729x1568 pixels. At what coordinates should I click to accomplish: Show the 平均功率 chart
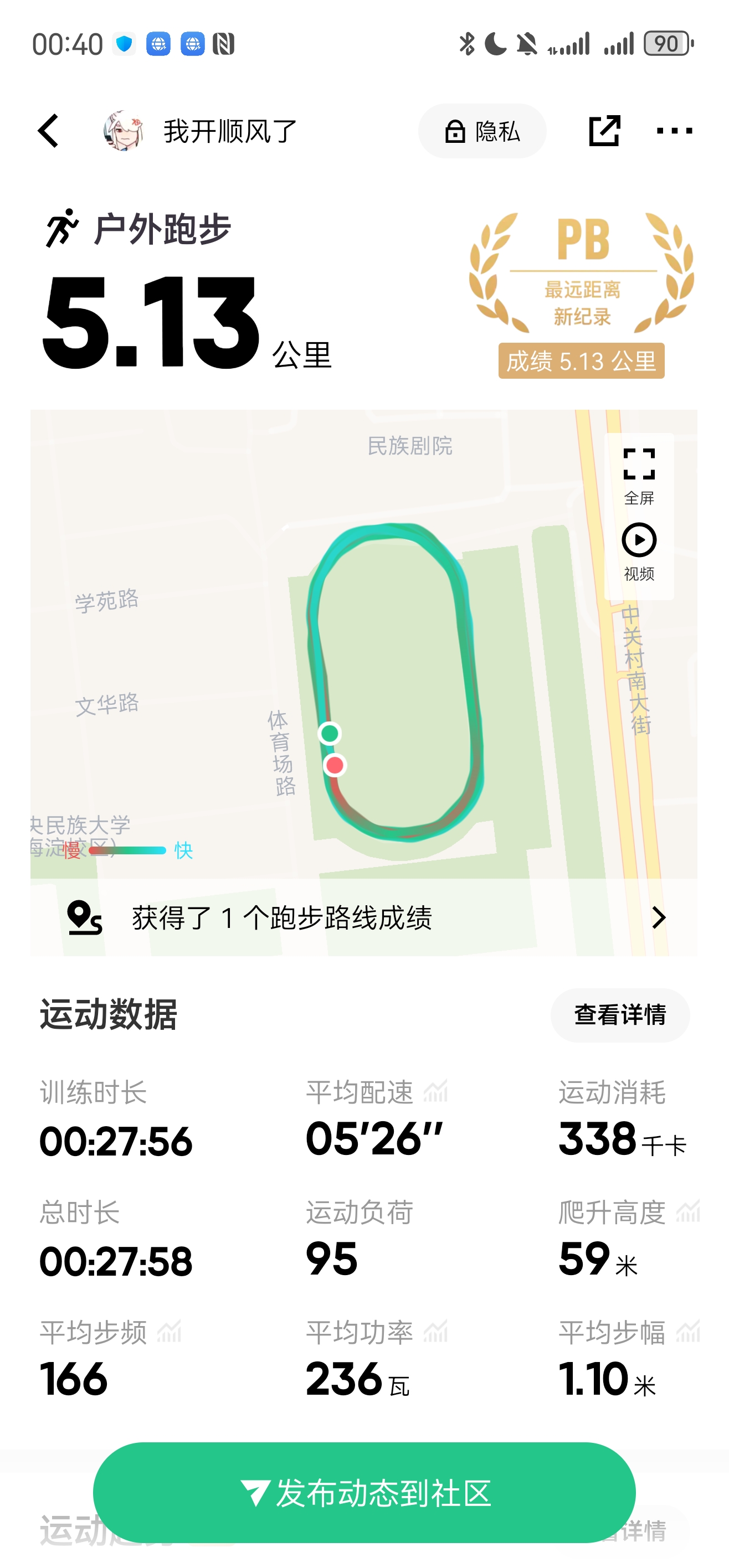click(x=436, y=1332)
